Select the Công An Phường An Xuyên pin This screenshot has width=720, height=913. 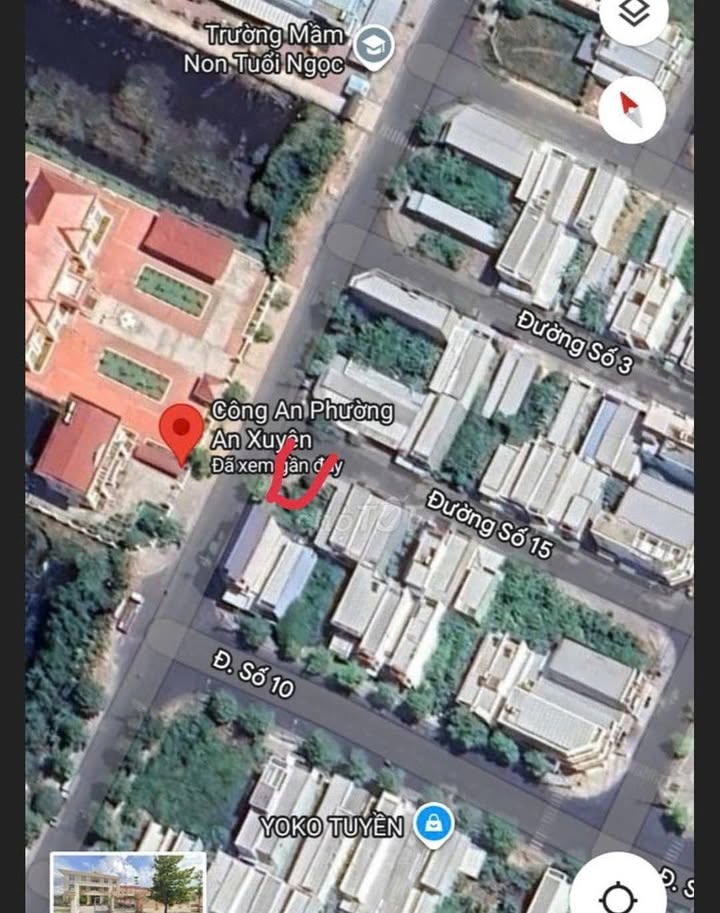click(181, 432)
